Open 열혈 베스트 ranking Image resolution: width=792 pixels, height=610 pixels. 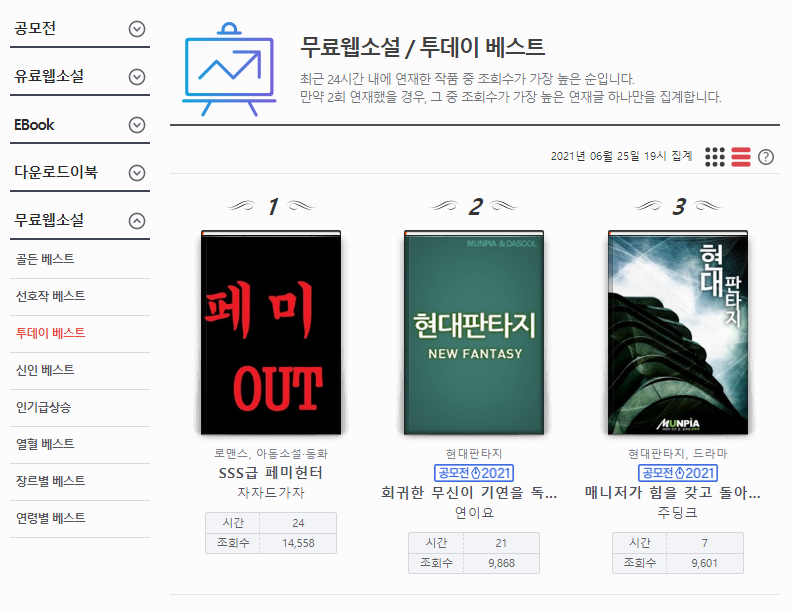46,444
